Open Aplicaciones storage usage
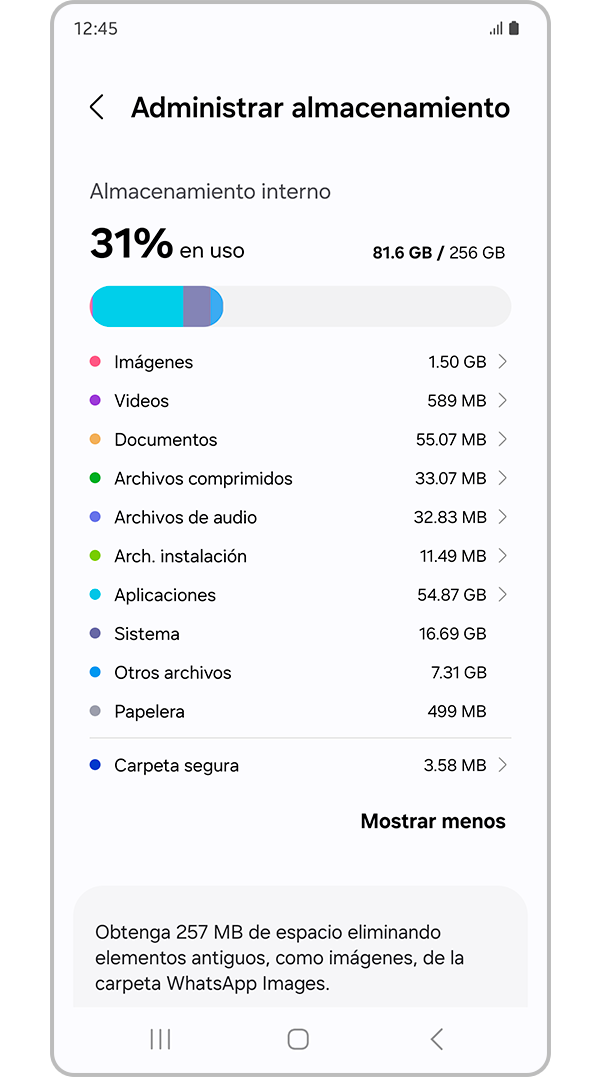600x1077 pixels. tap(300, 595)
